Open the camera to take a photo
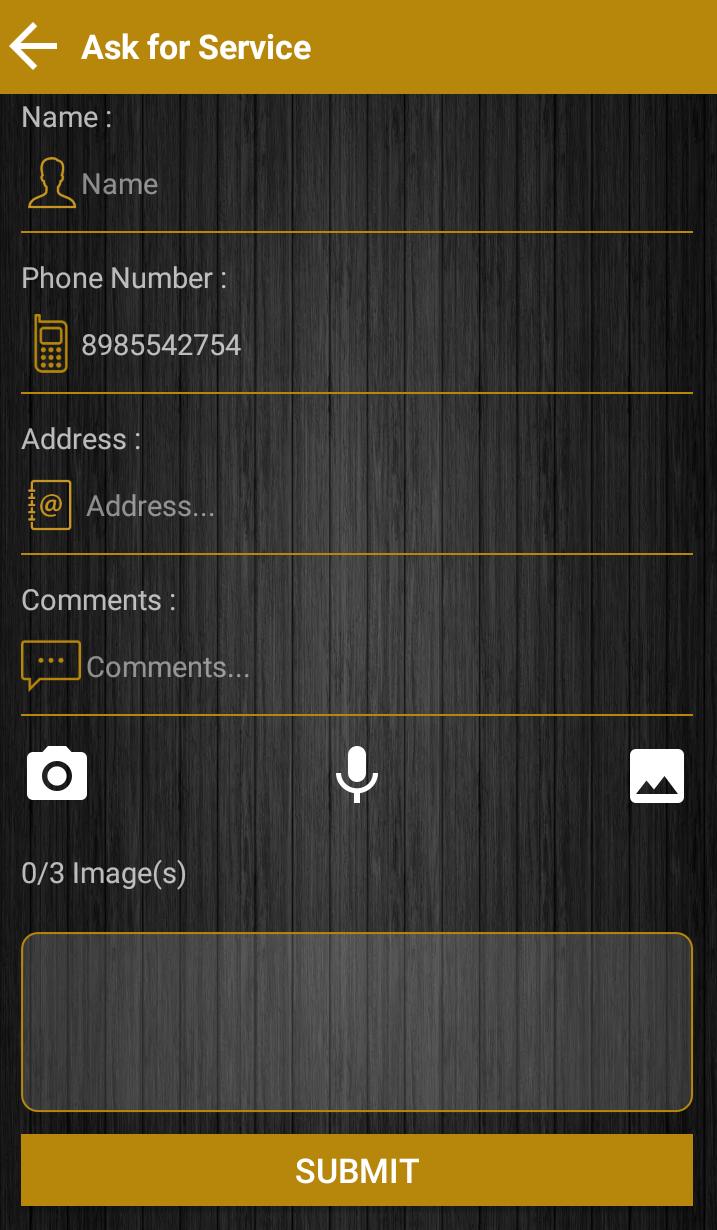Image resolution: width=717 pixels, height=1230 pixels. [57, 774]
